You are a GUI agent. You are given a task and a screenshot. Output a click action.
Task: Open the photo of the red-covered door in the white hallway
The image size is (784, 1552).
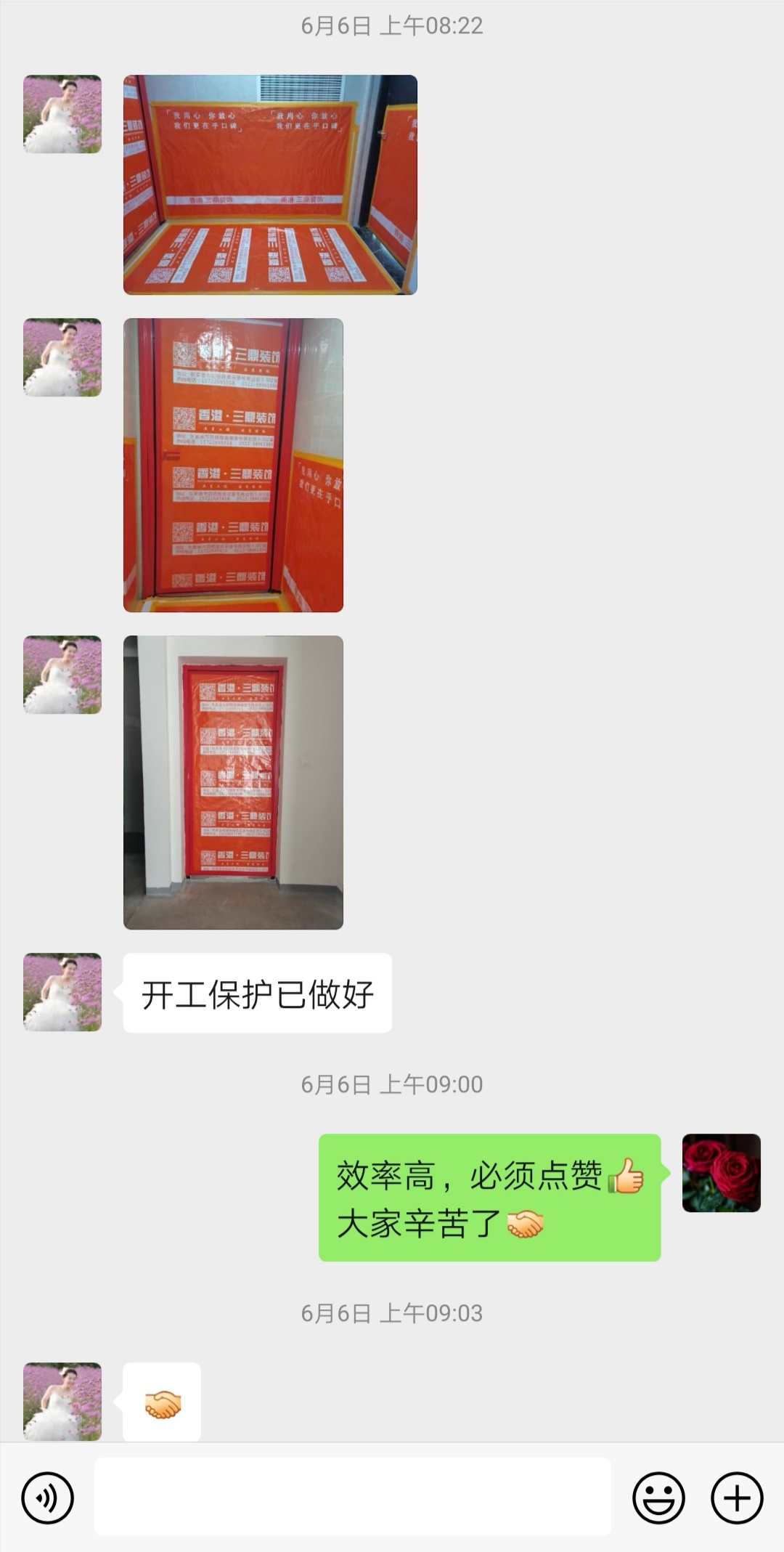point(233,782)
